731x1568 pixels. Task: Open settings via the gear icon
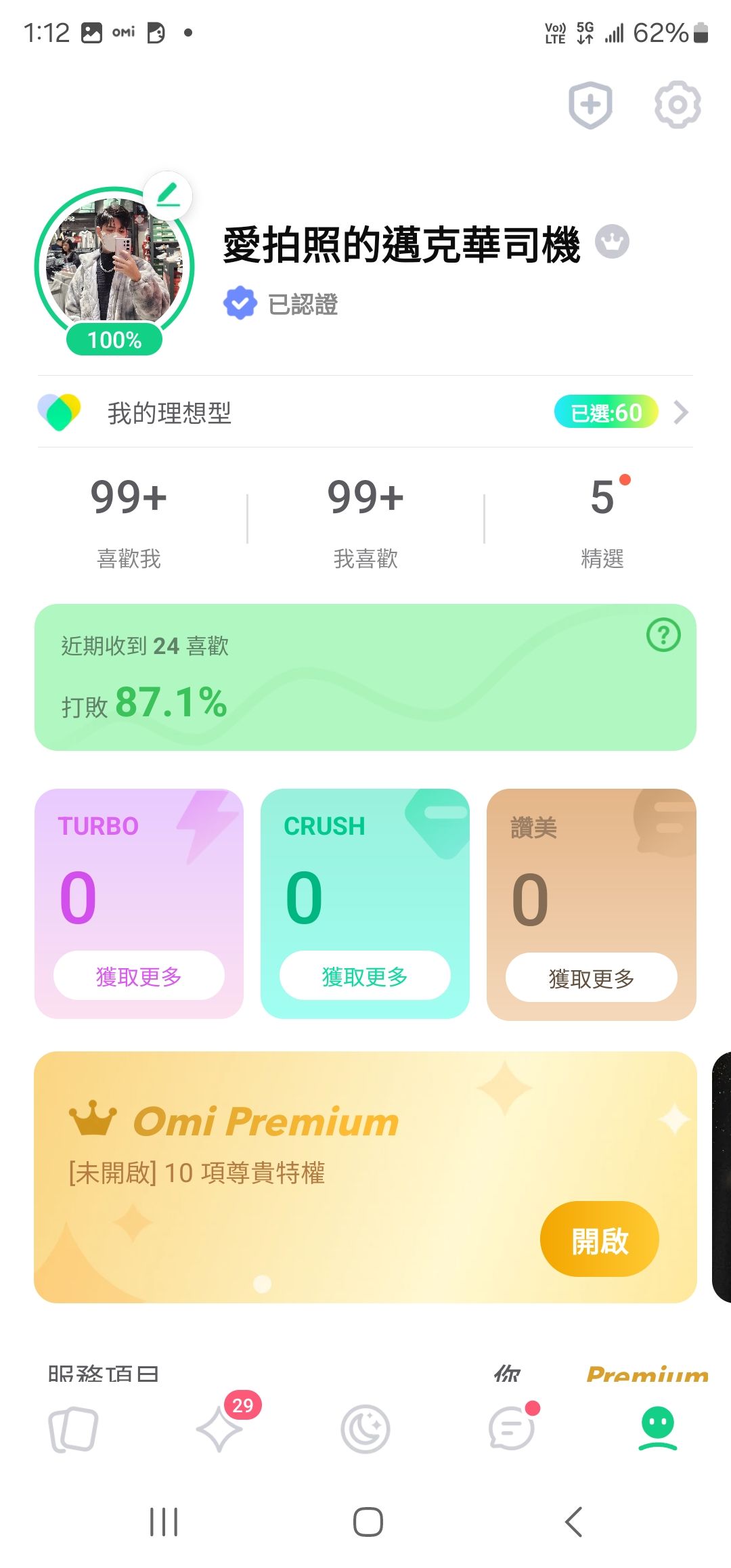point(677,105)
